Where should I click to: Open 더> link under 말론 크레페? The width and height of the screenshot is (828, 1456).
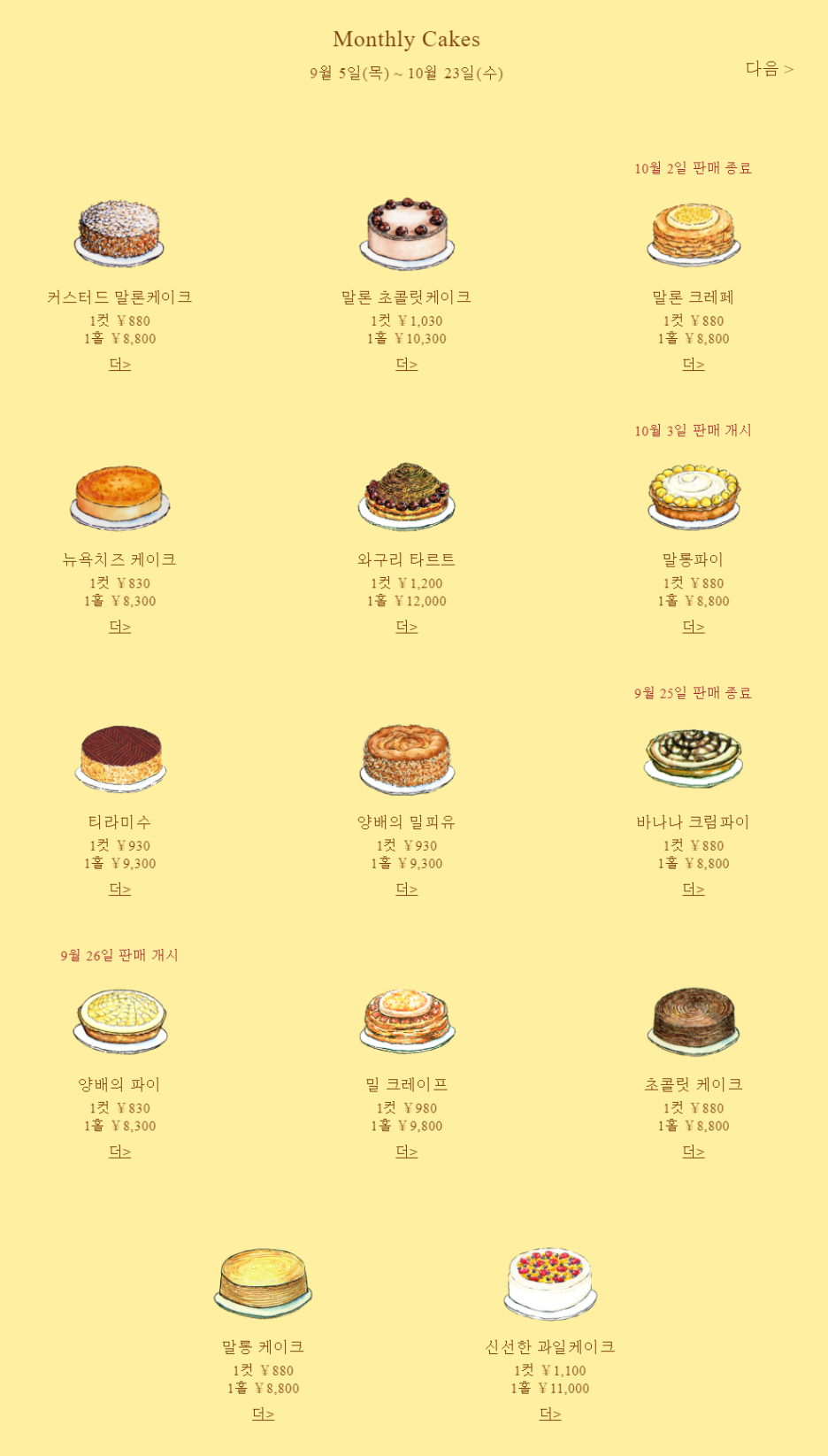pyautogui.click(x=694, y=365)
